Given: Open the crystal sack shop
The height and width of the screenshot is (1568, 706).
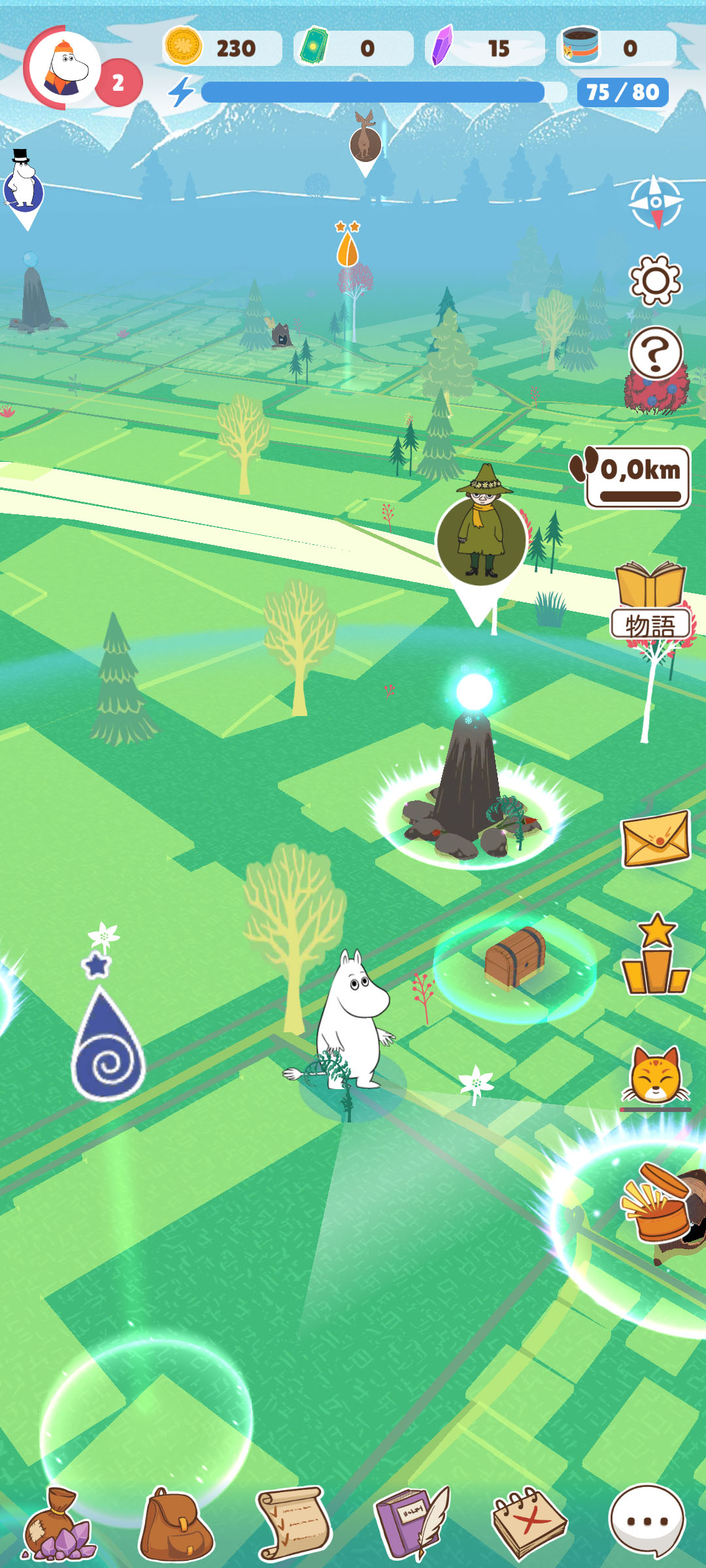Looking at the screenshot, I should pos(59,1524).
